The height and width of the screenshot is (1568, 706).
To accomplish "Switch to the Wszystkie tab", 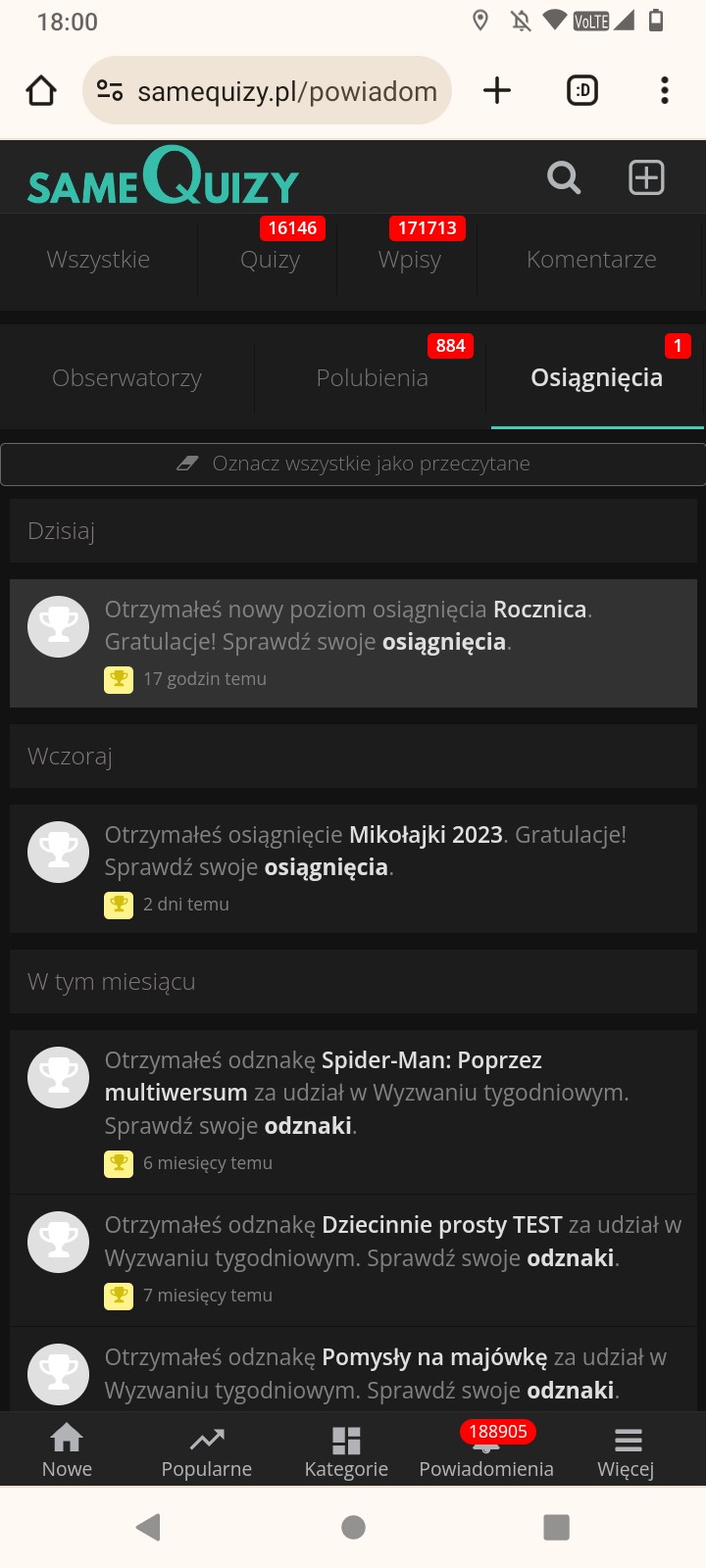I will pos(98,260).
